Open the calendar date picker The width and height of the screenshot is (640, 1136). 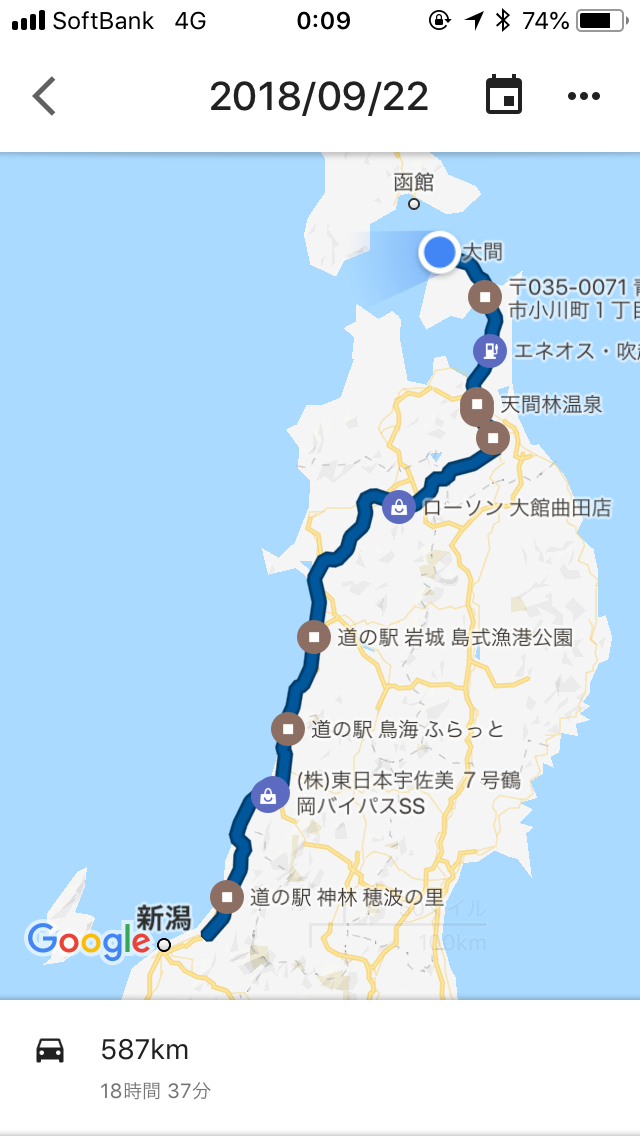[x=504, y=95]
